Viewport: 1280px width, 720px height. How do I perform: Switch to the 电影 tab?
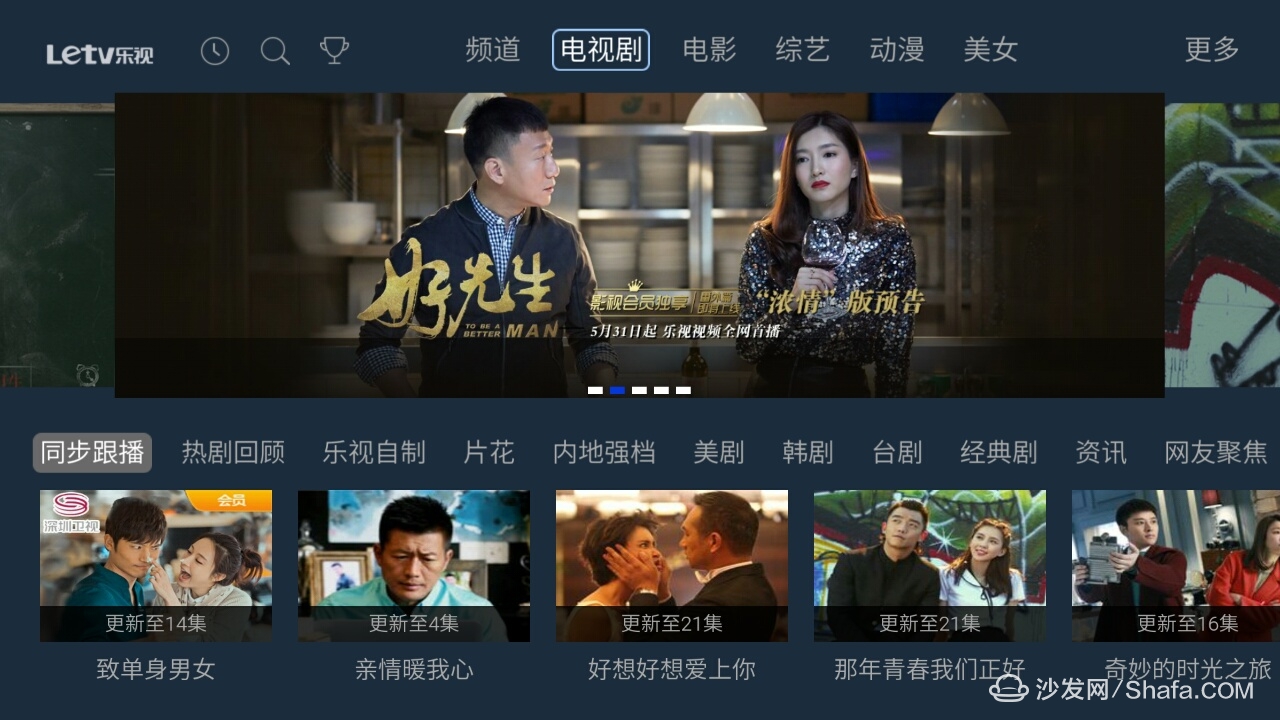pos(709,50)
